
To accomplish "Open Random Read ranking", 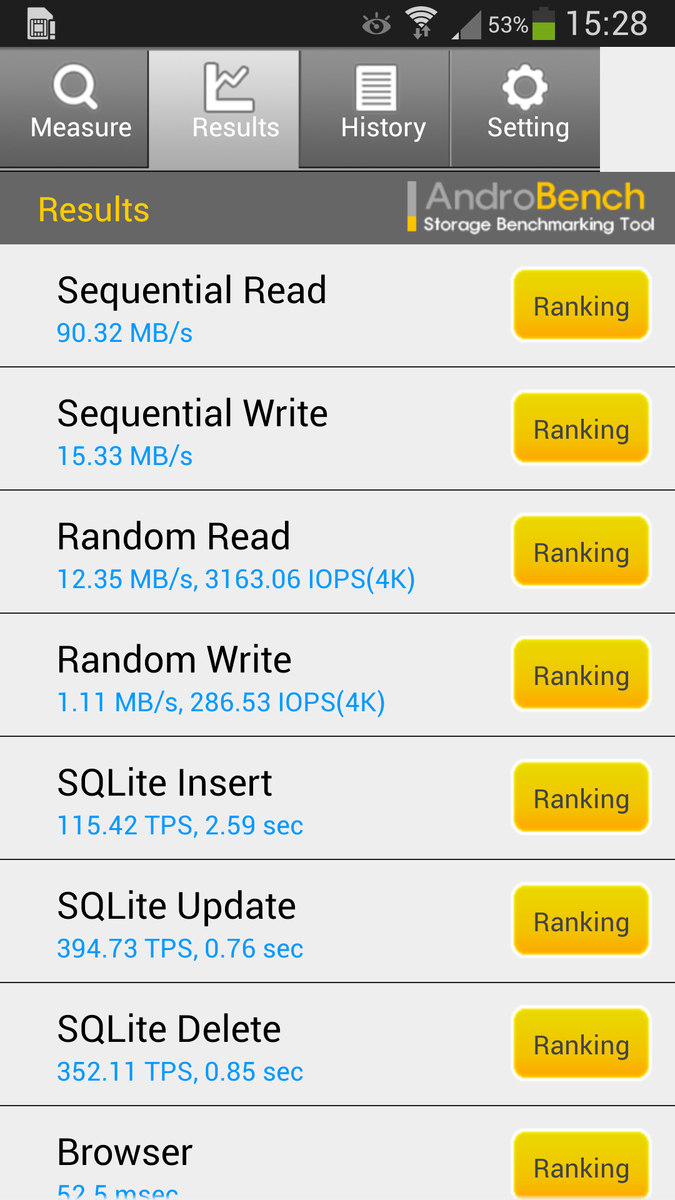I will pos(581,552).
